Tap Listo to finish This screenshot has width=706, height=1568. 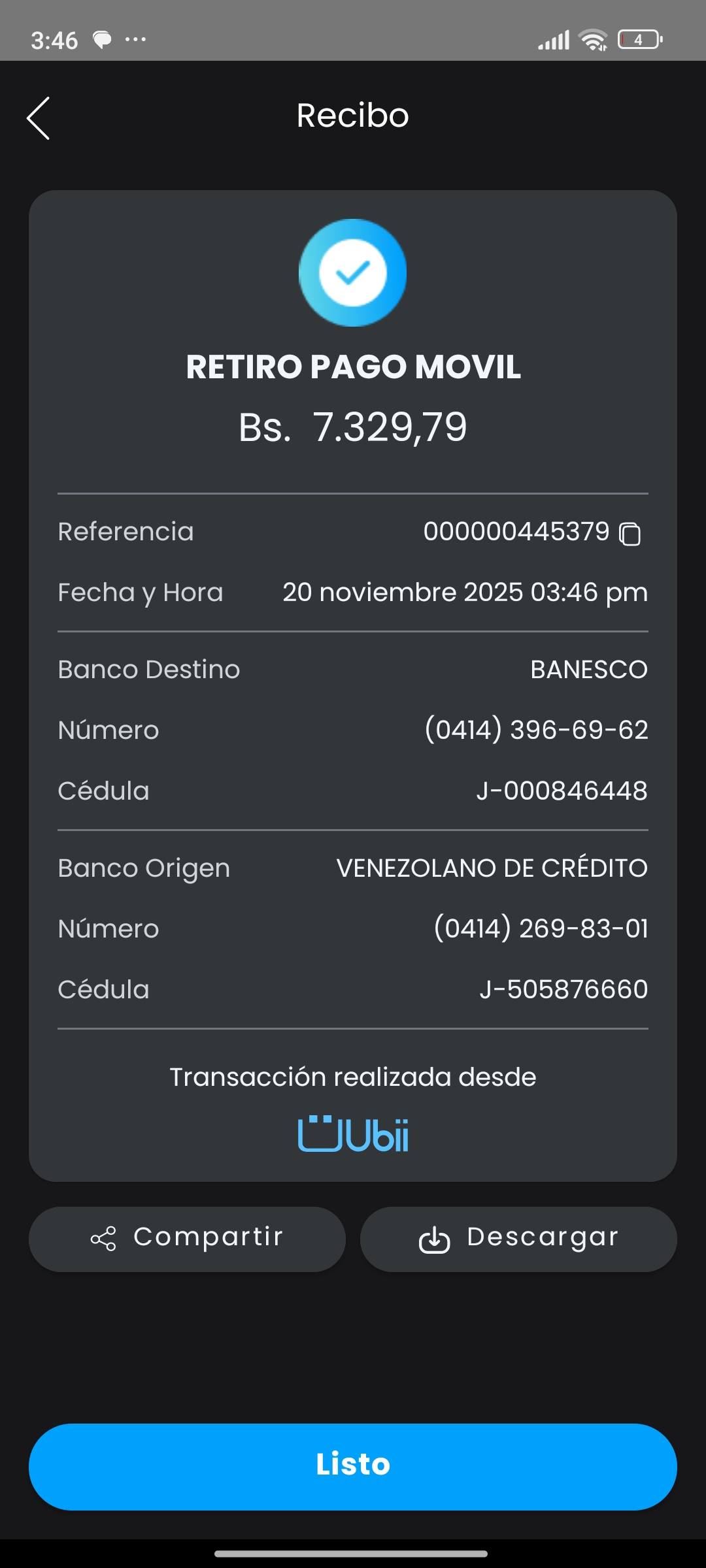click(353, 1466)
